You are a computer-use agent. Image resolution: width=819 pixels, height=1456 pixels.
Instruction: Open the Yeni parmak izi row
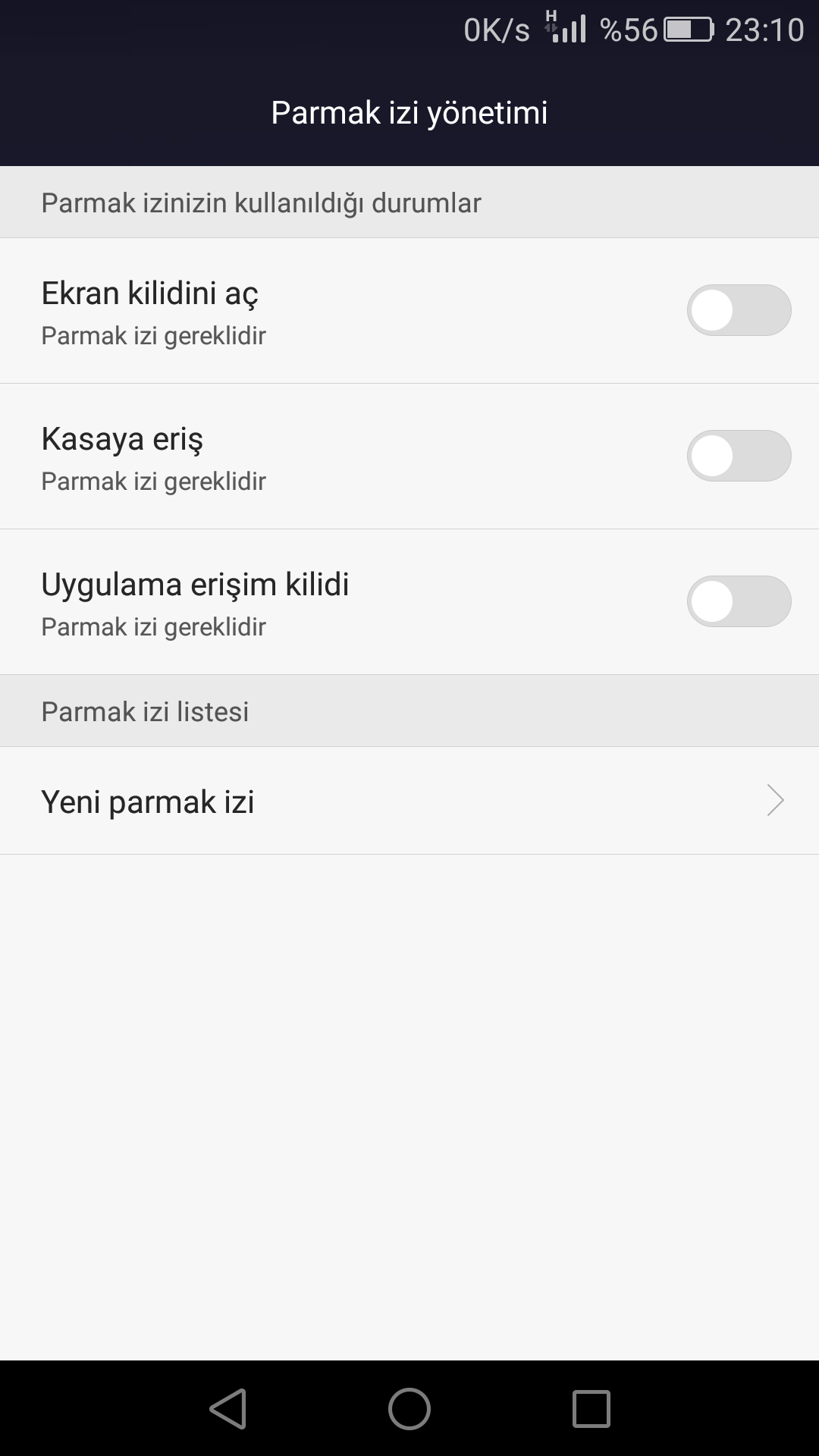(x=409, y=801)
